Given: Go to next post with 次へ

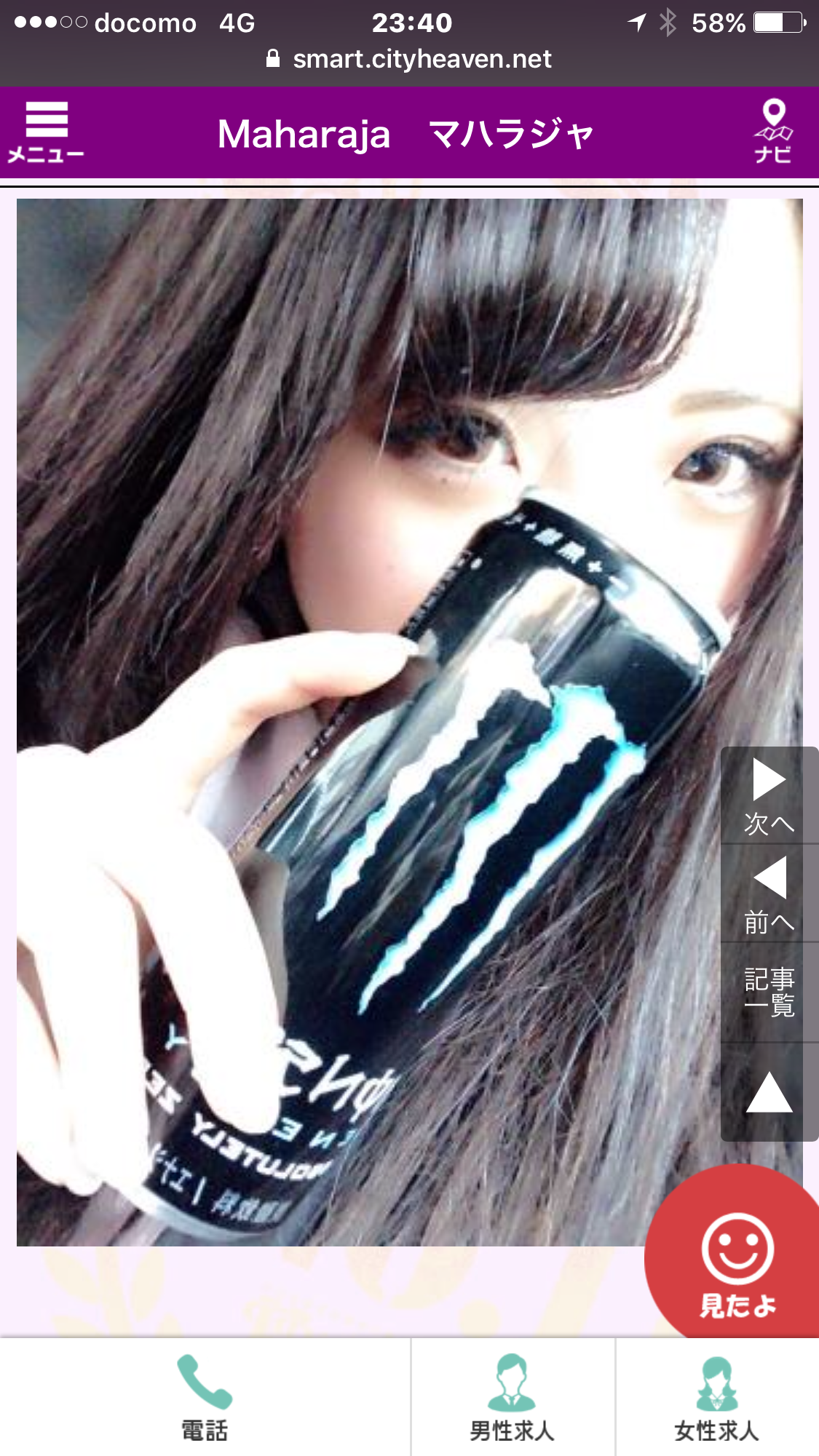Looking at the screenshot, I should pyautogui.click(x=769, y=796).
